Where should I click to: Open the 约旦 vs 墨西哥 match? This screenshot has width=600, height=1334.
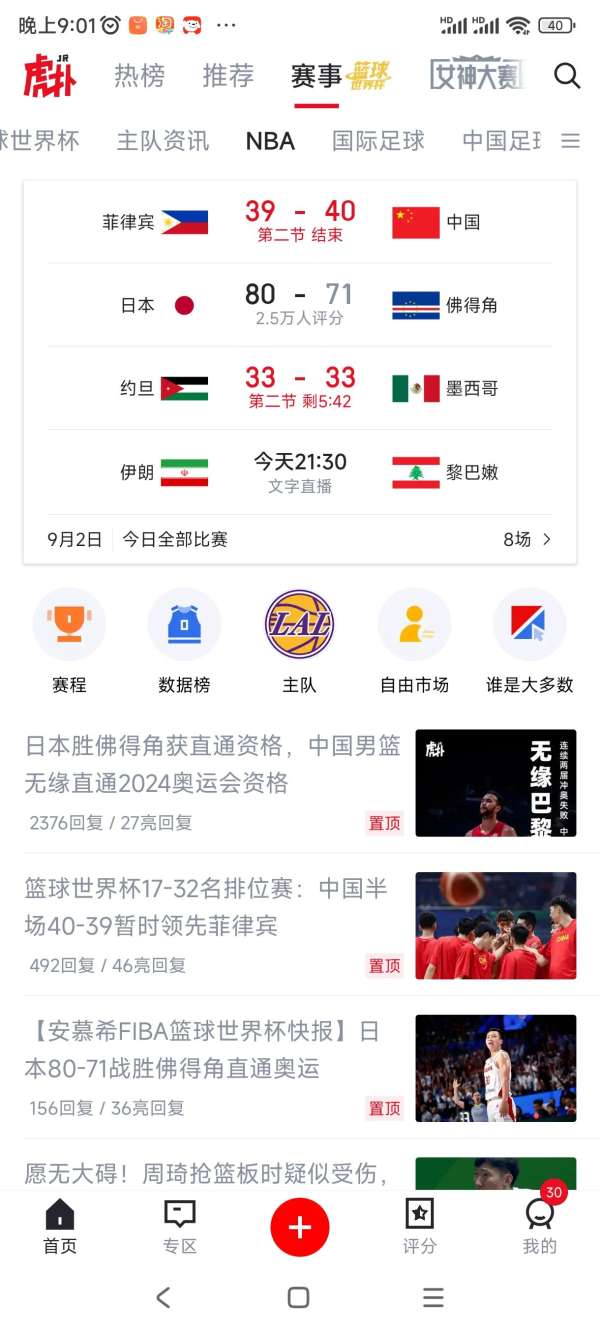click(300, 387)
